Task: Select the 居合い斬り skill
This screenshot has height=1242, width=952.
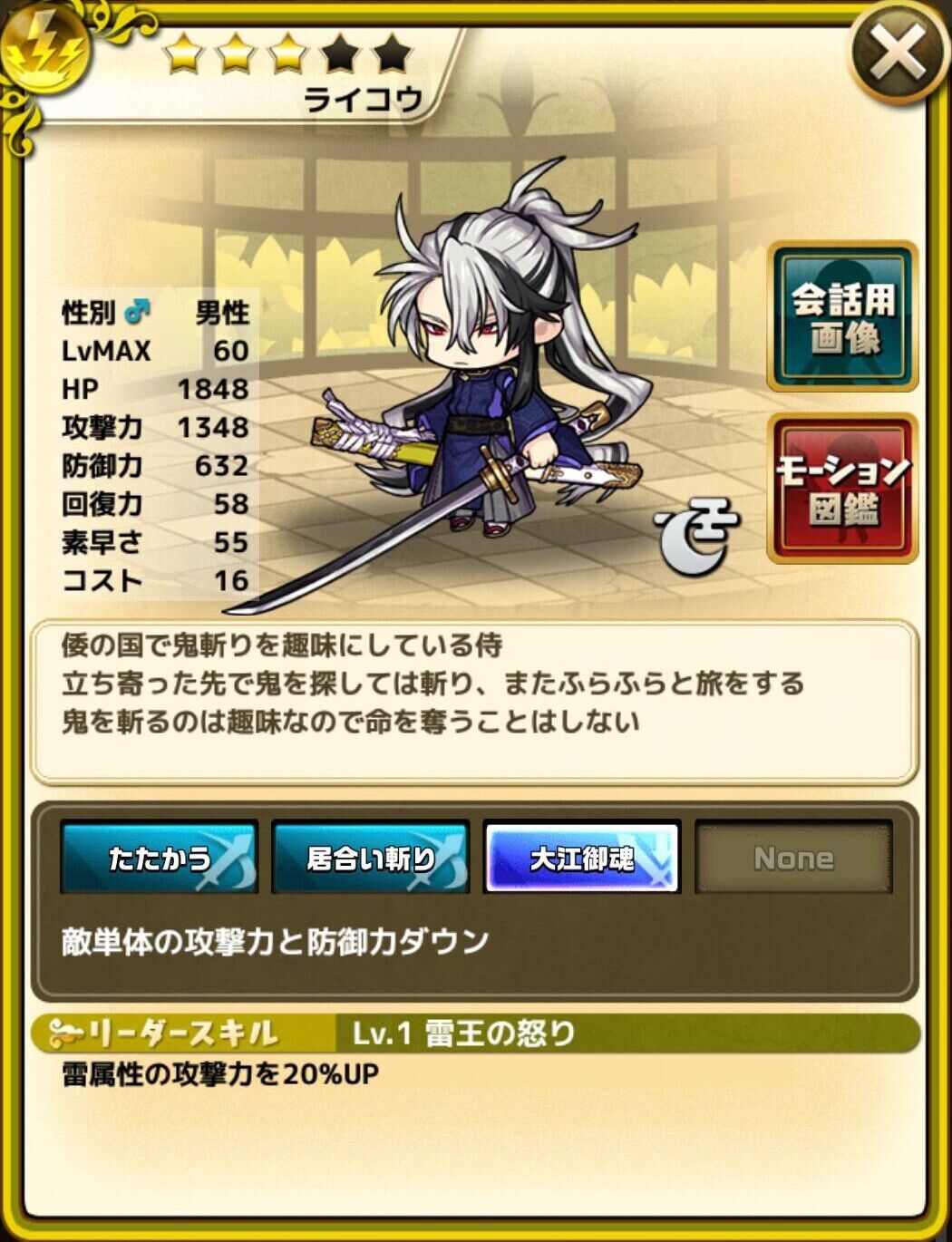Action: tap(371, 858)
